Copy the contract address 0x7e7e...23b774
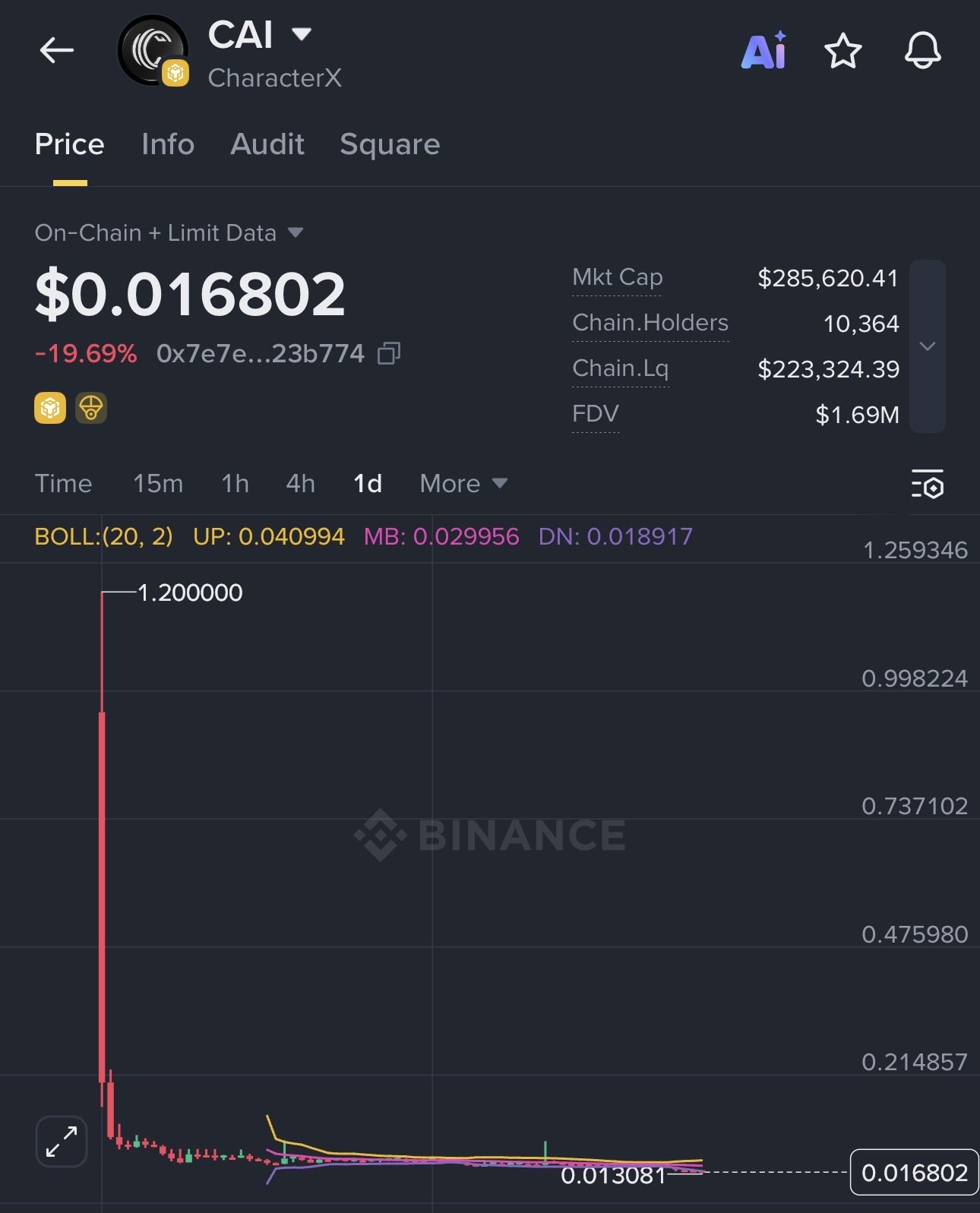980x1213 pixels. pos(389,353)
